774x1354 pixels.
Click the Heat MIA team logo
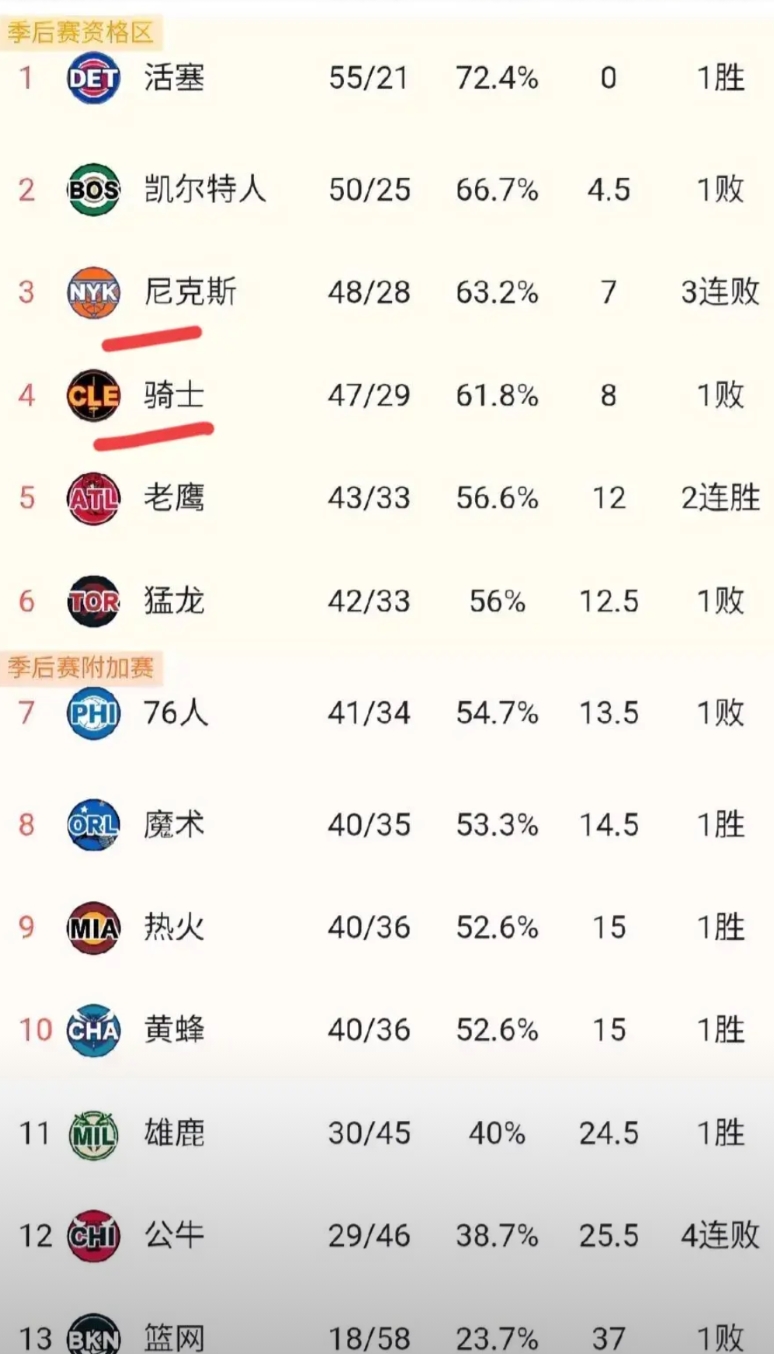coord(93,928)
